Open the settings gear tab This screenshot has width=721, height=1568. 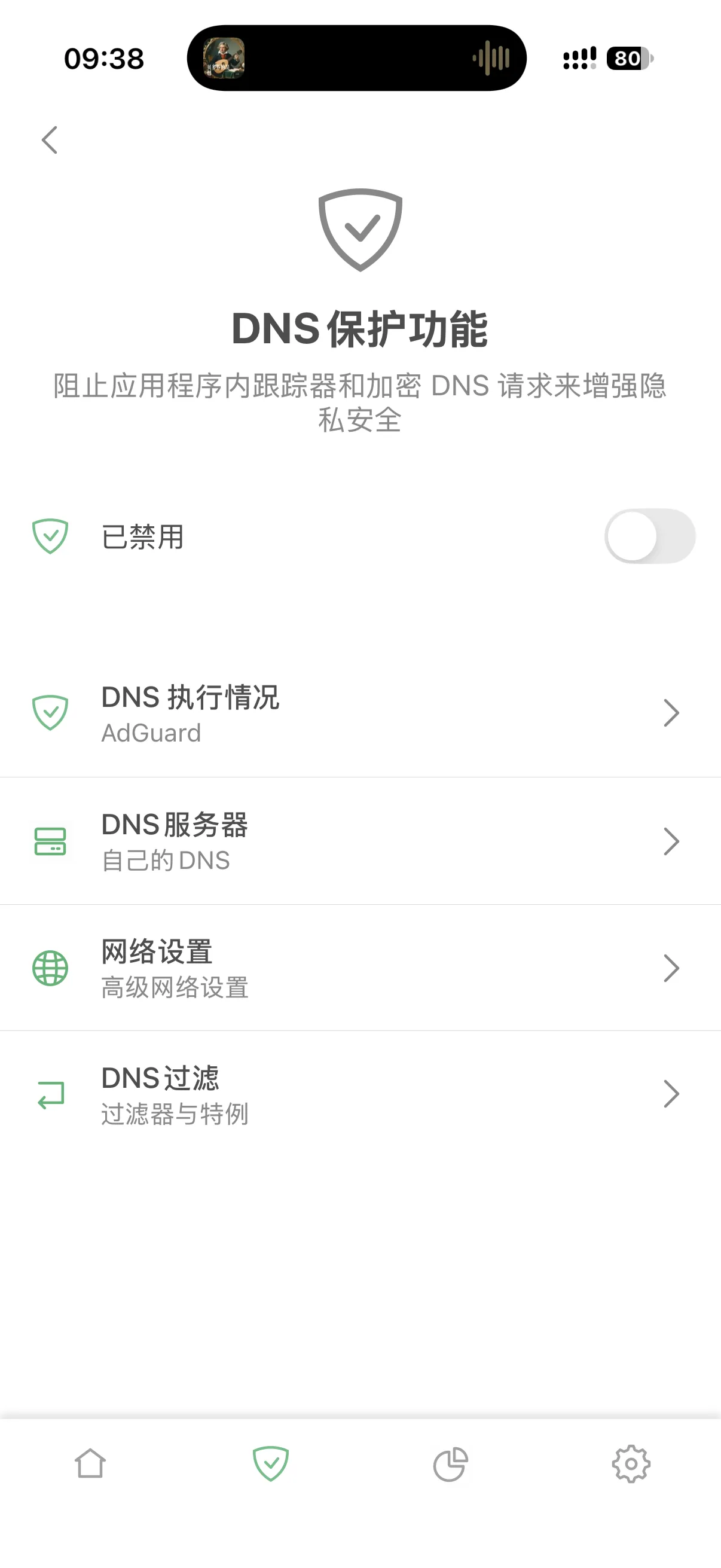[x=631, y=1464]
